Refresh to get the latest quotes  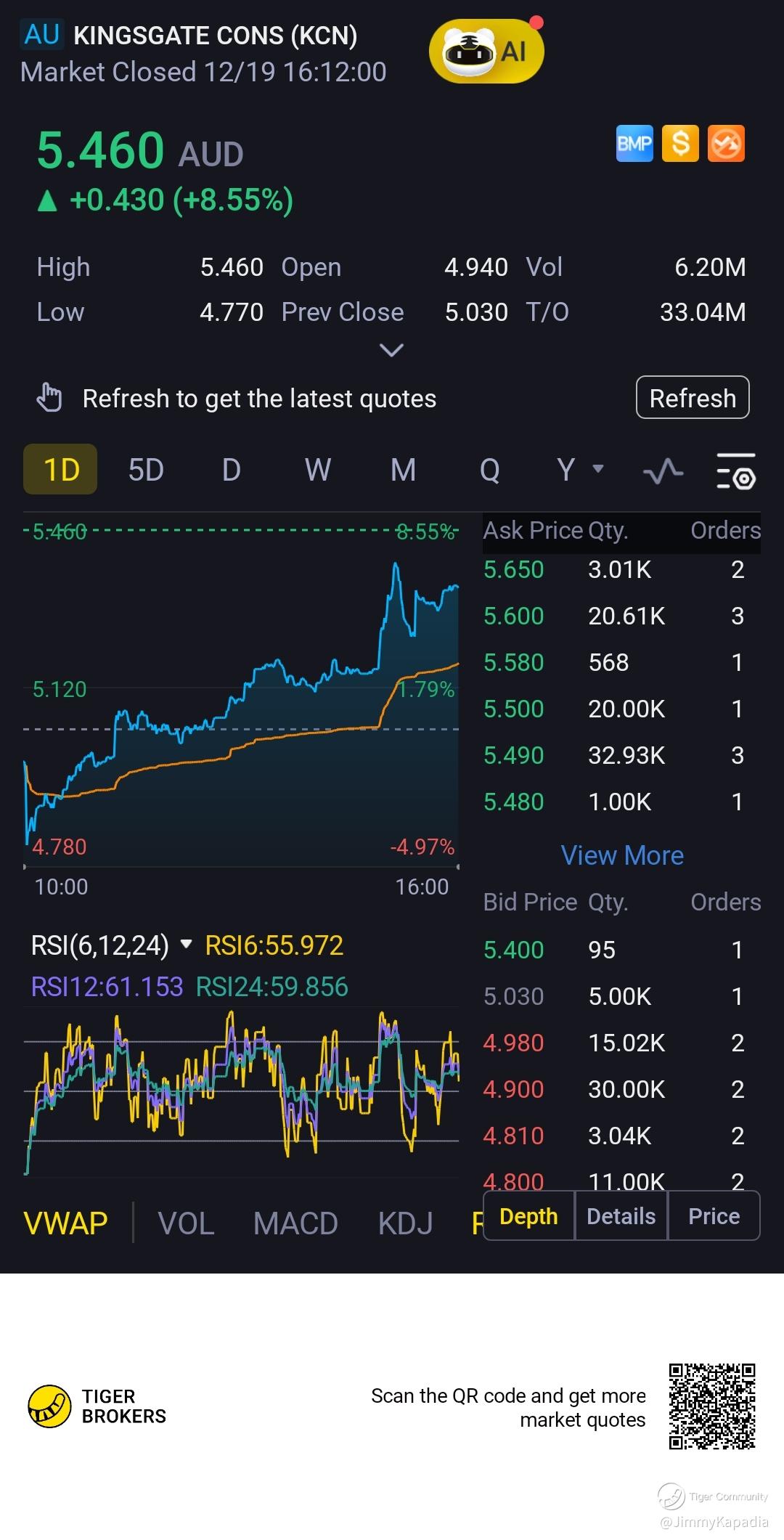(x=692, y=398)
